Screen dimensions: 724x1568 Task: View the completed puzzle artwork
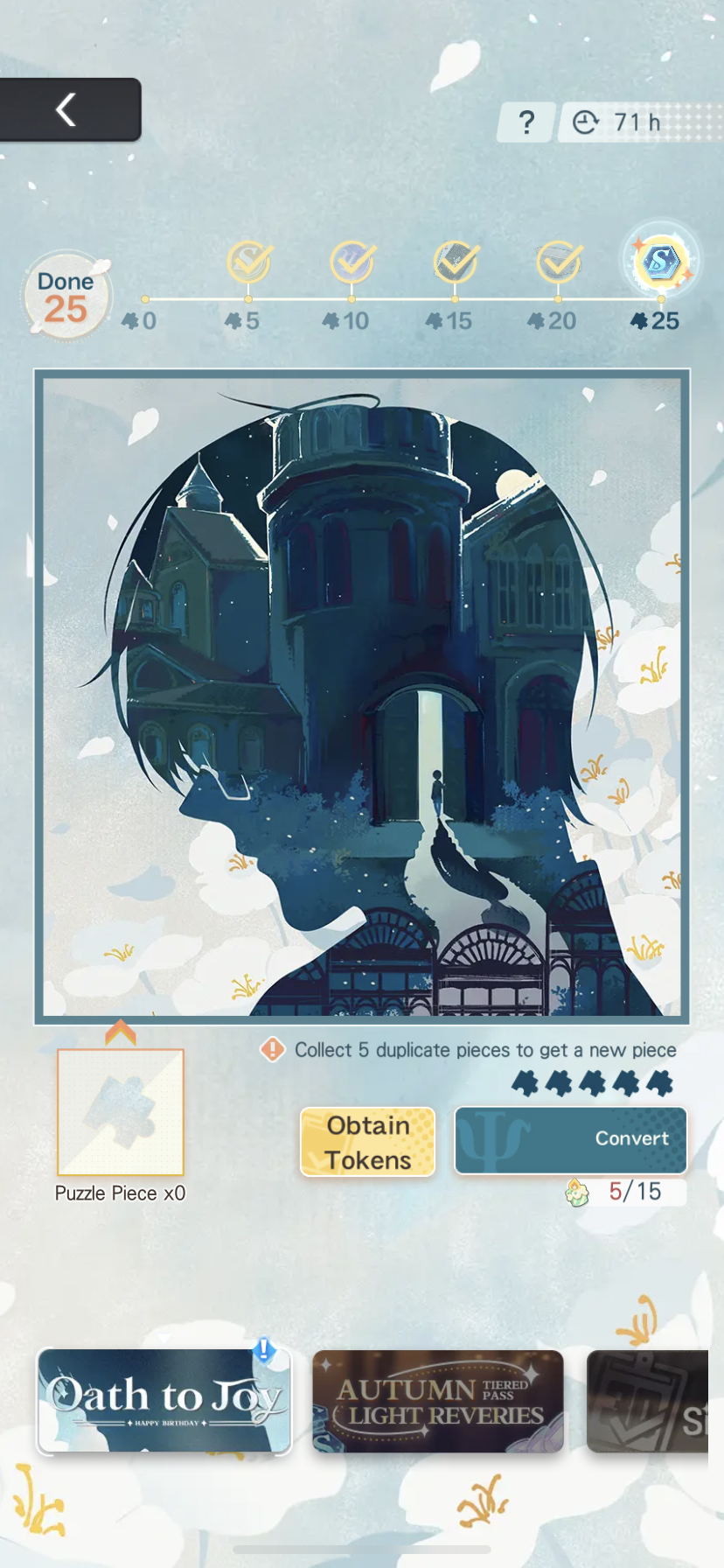coord(362,696)
